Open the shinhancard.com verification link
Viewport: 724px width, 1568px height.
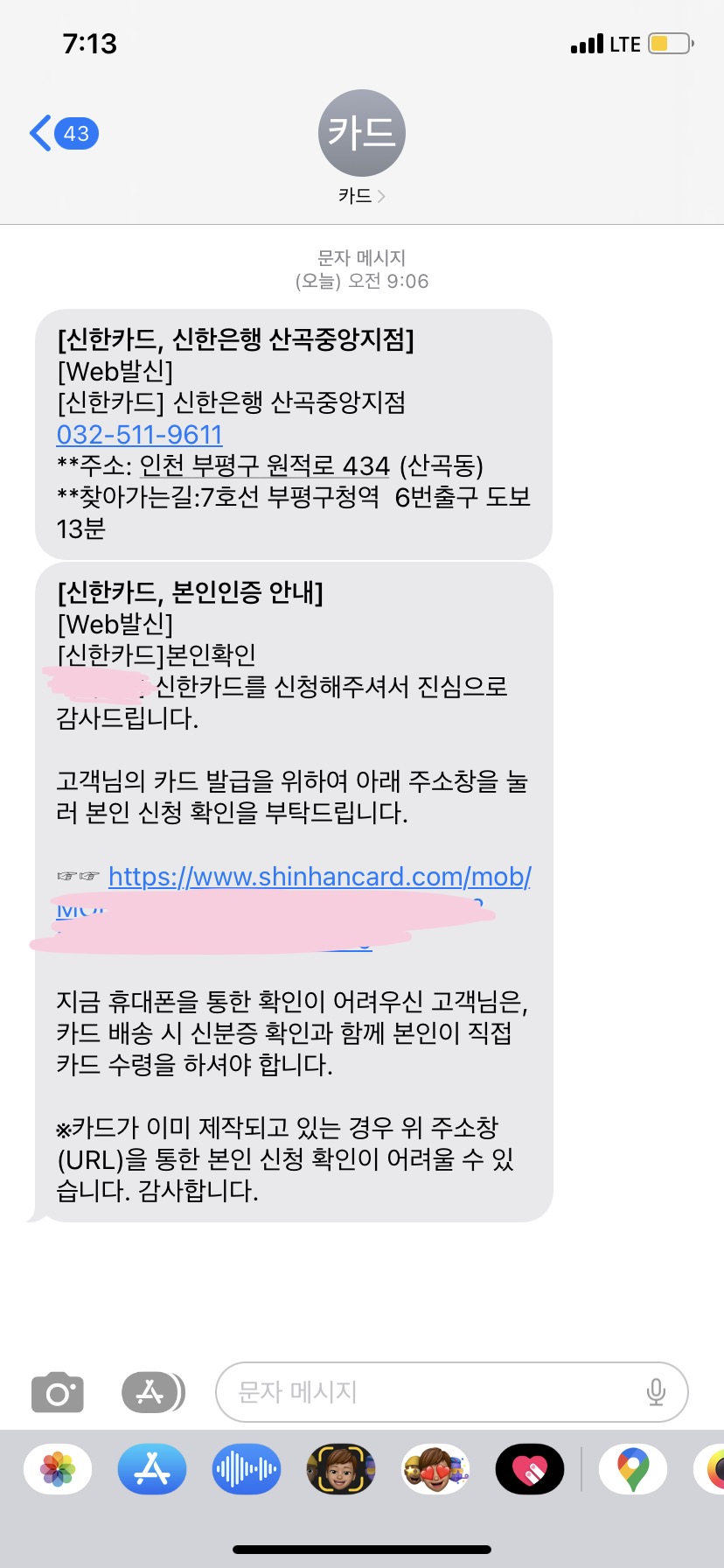319,877
